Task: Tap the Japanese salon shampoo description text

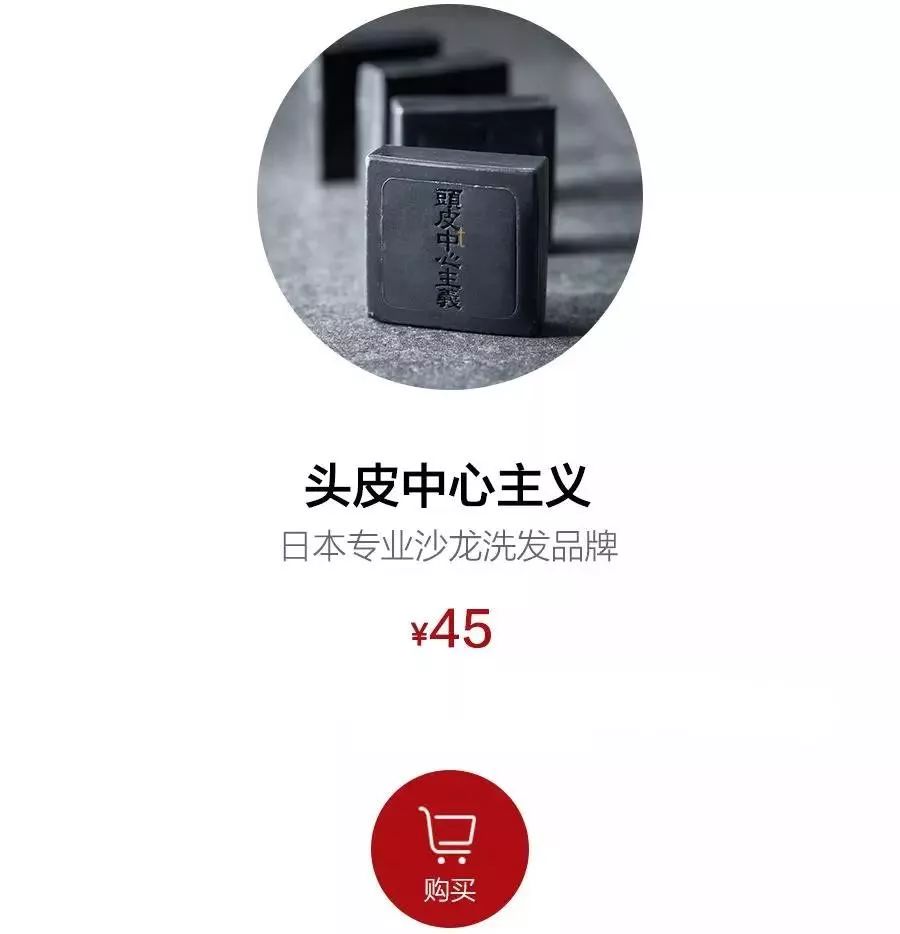Action: [449, 541]
